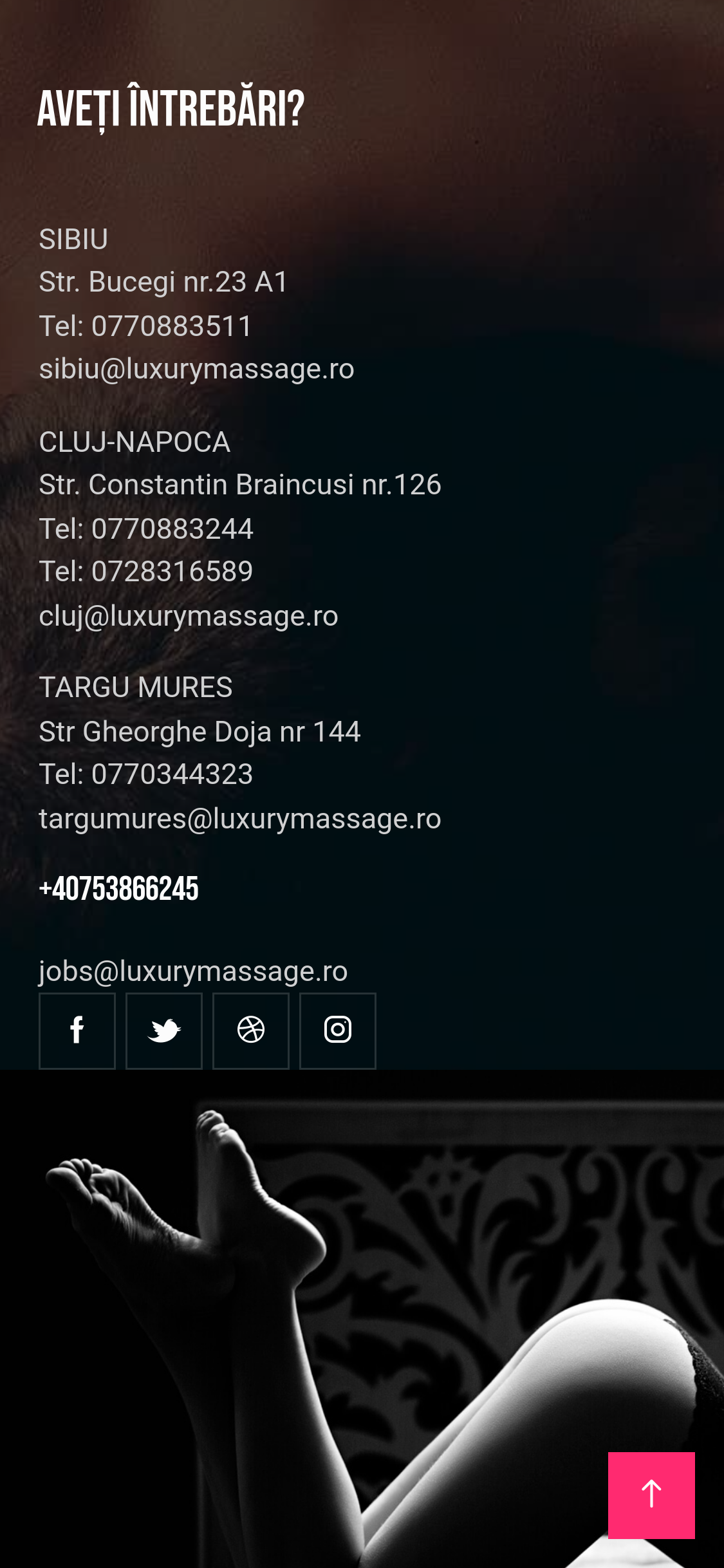The image size is (724, 1568).
Task: Email jobs@luxurymassage.ro
Action: (193, 971)
